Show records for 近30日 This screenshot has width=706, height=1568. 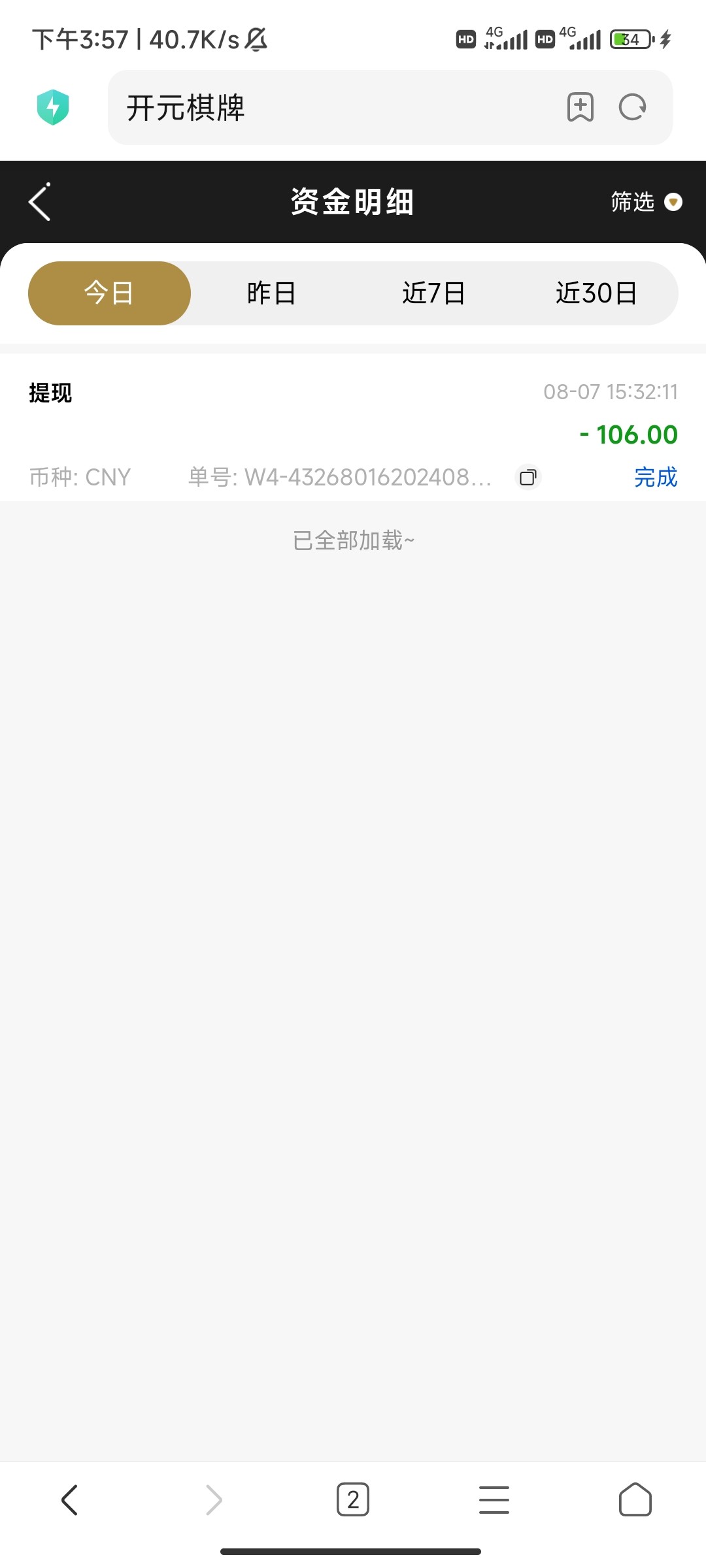596,293
